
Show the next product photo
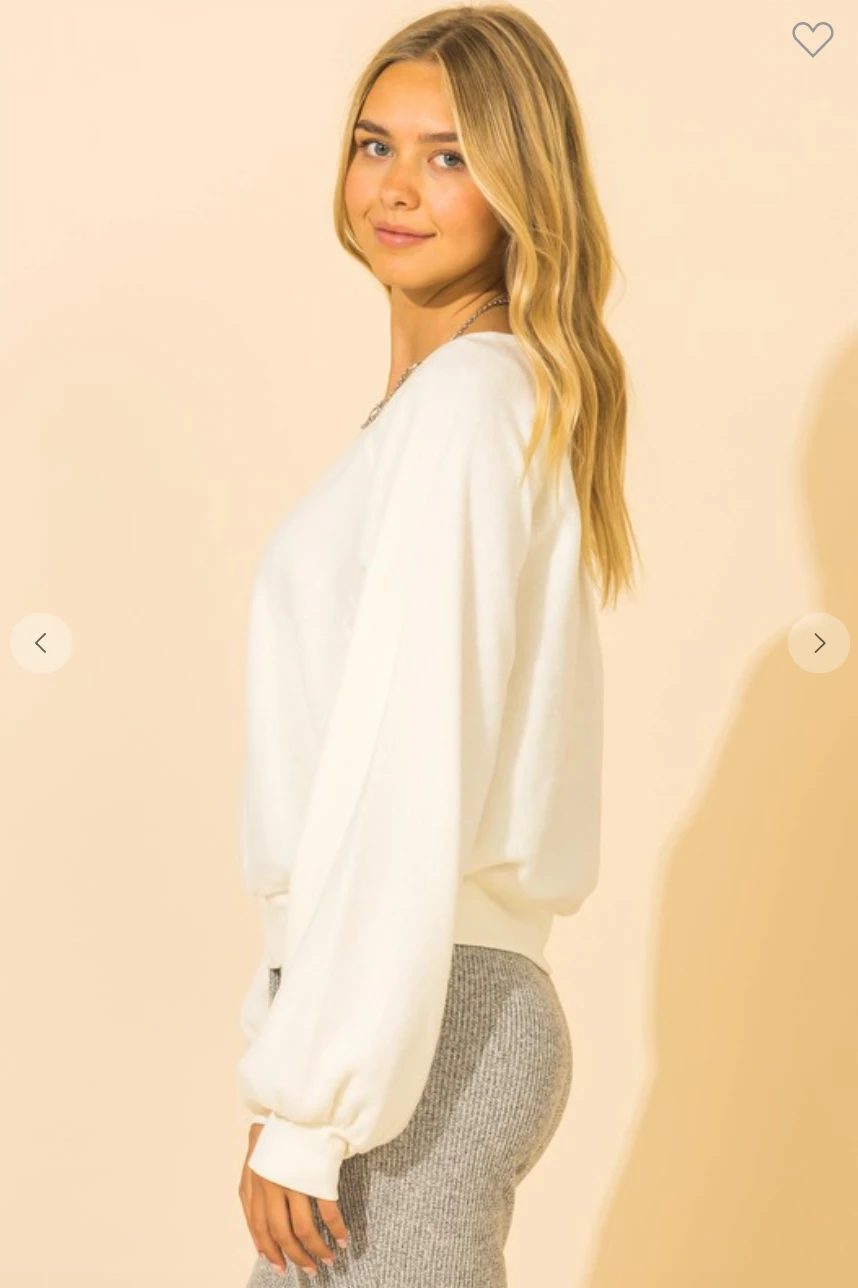(818, 643)
